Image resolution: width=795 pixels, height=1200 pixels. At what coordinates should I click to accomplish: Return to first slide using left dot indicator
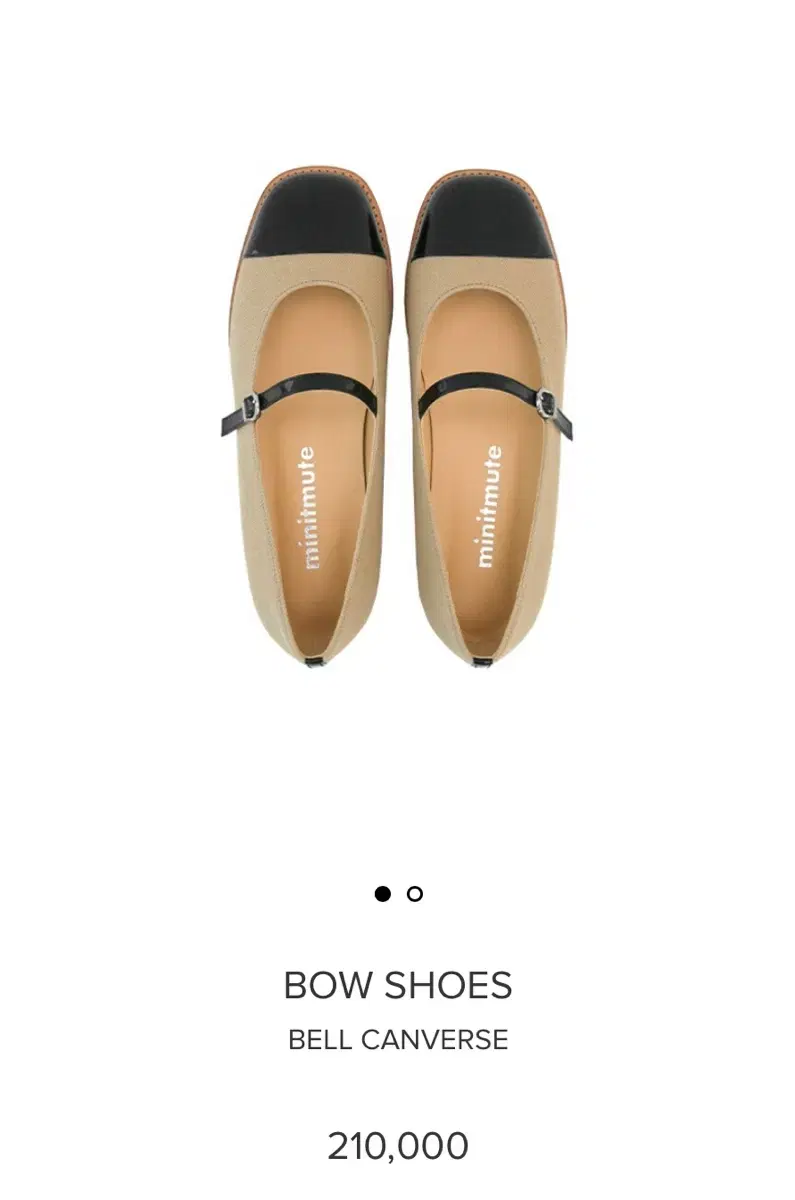(381, 894)
